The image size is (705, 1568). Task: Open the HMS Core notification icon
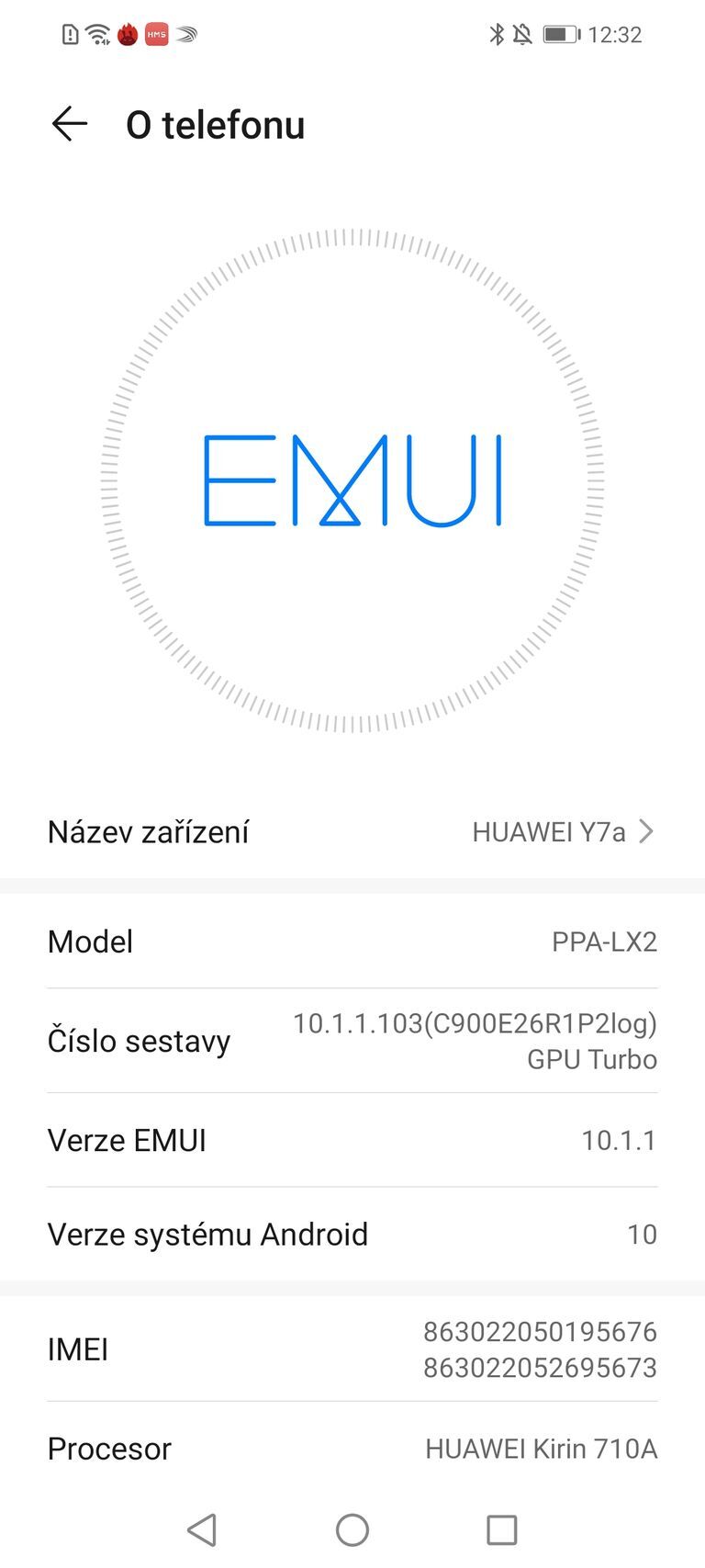click(156, 34)
